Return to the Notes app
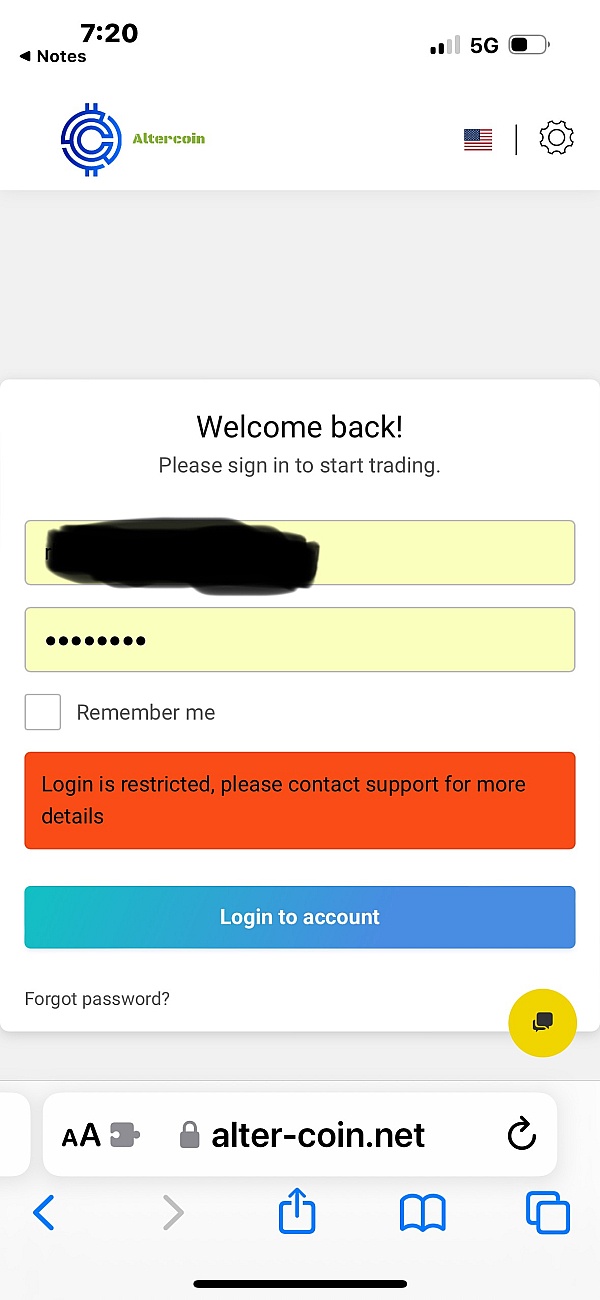 [x=53, y=56]
